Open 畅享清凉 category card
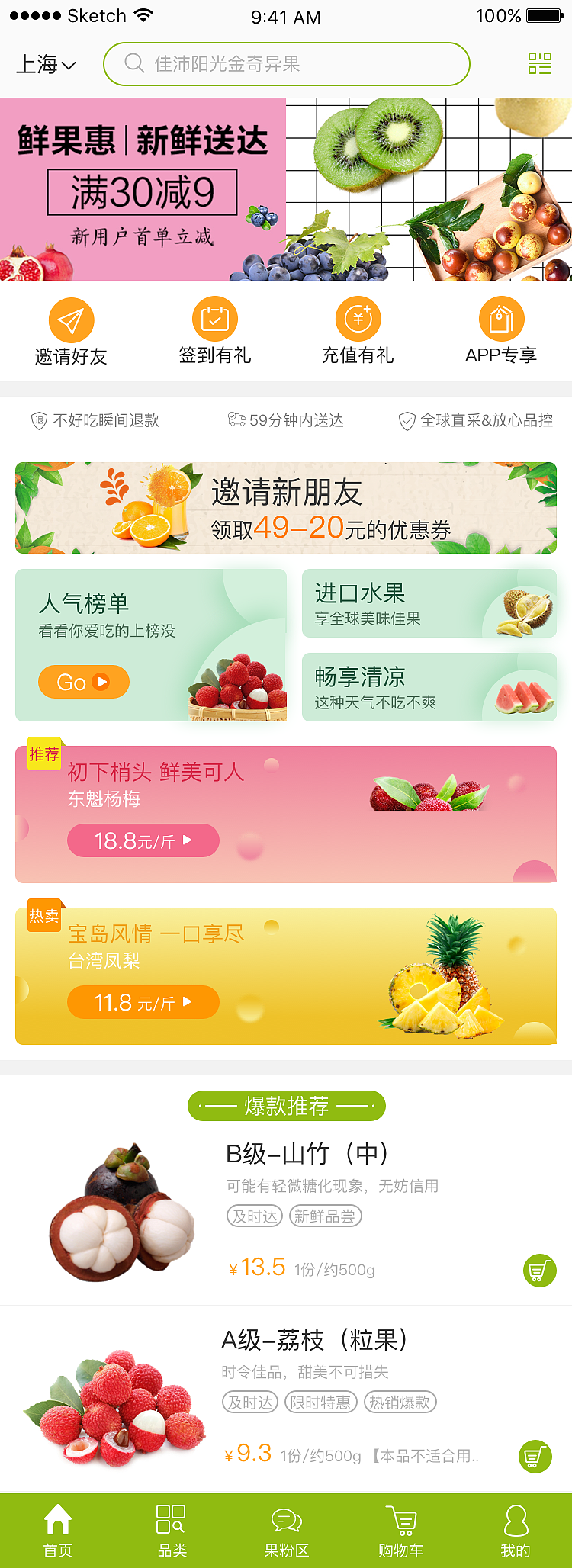 coord(429,687)
